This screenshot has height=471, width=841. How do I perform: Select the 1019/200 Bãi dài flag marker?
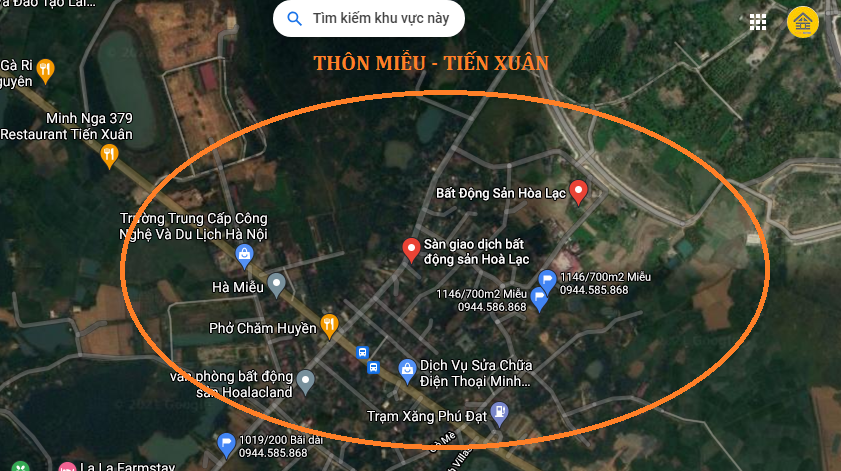point(226,443)
